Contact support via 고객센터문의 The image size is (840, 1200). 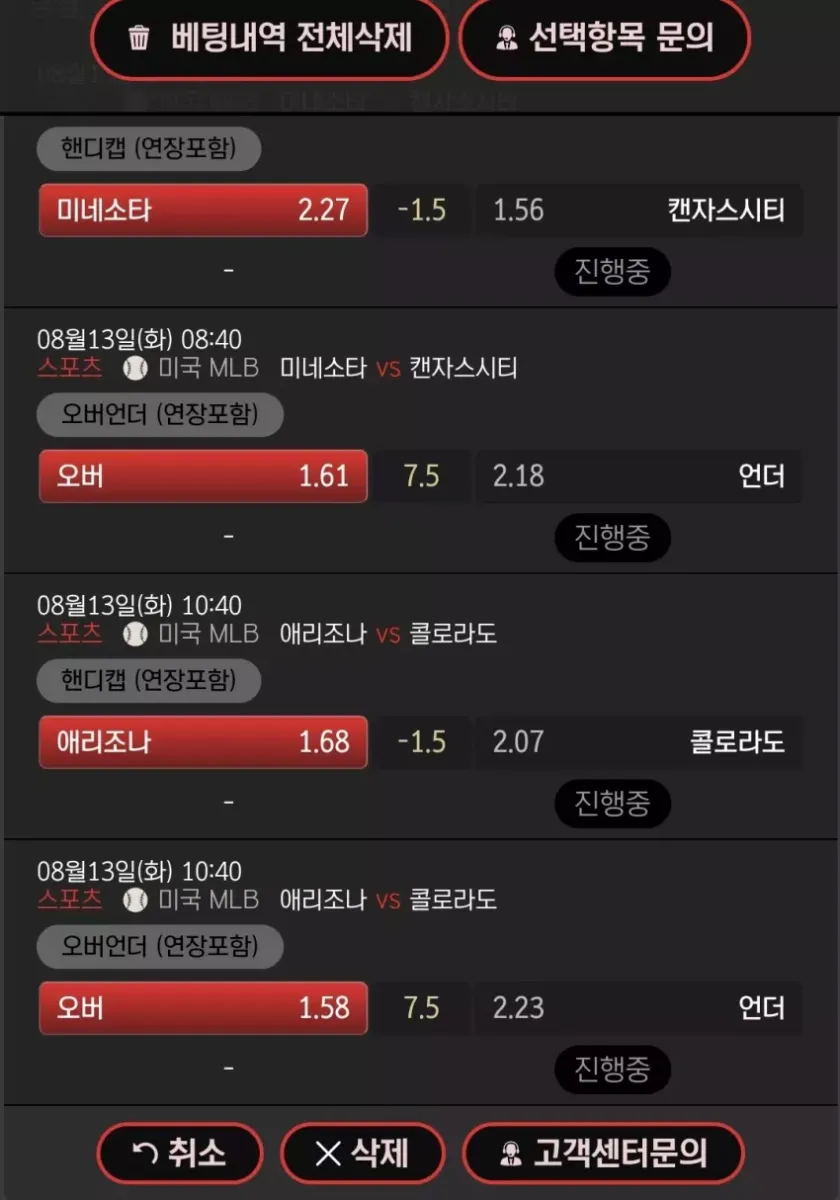point(603,1153)
